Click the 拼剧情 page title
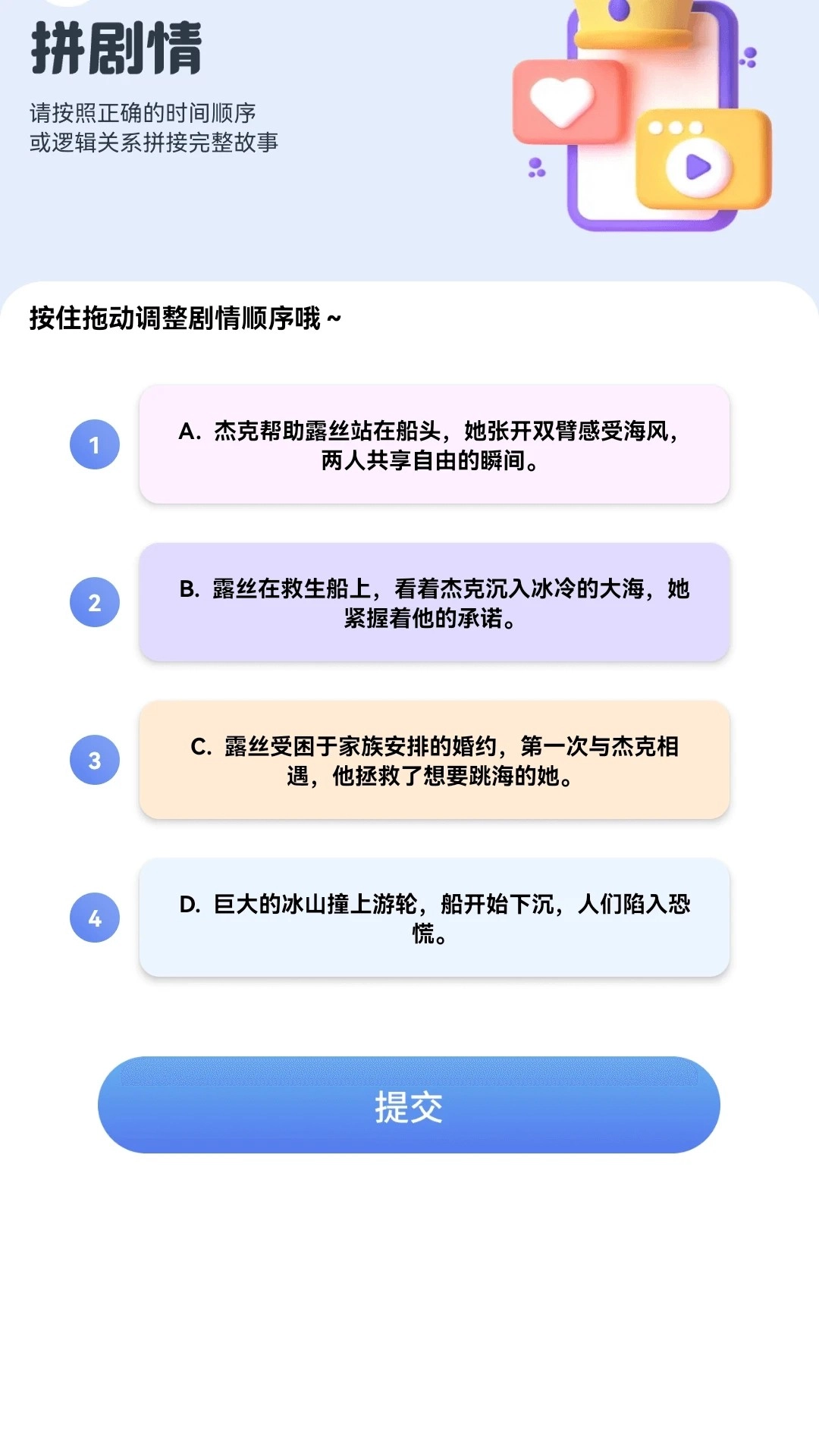This screenshot has height=1456, width=819. pos(118,47)
